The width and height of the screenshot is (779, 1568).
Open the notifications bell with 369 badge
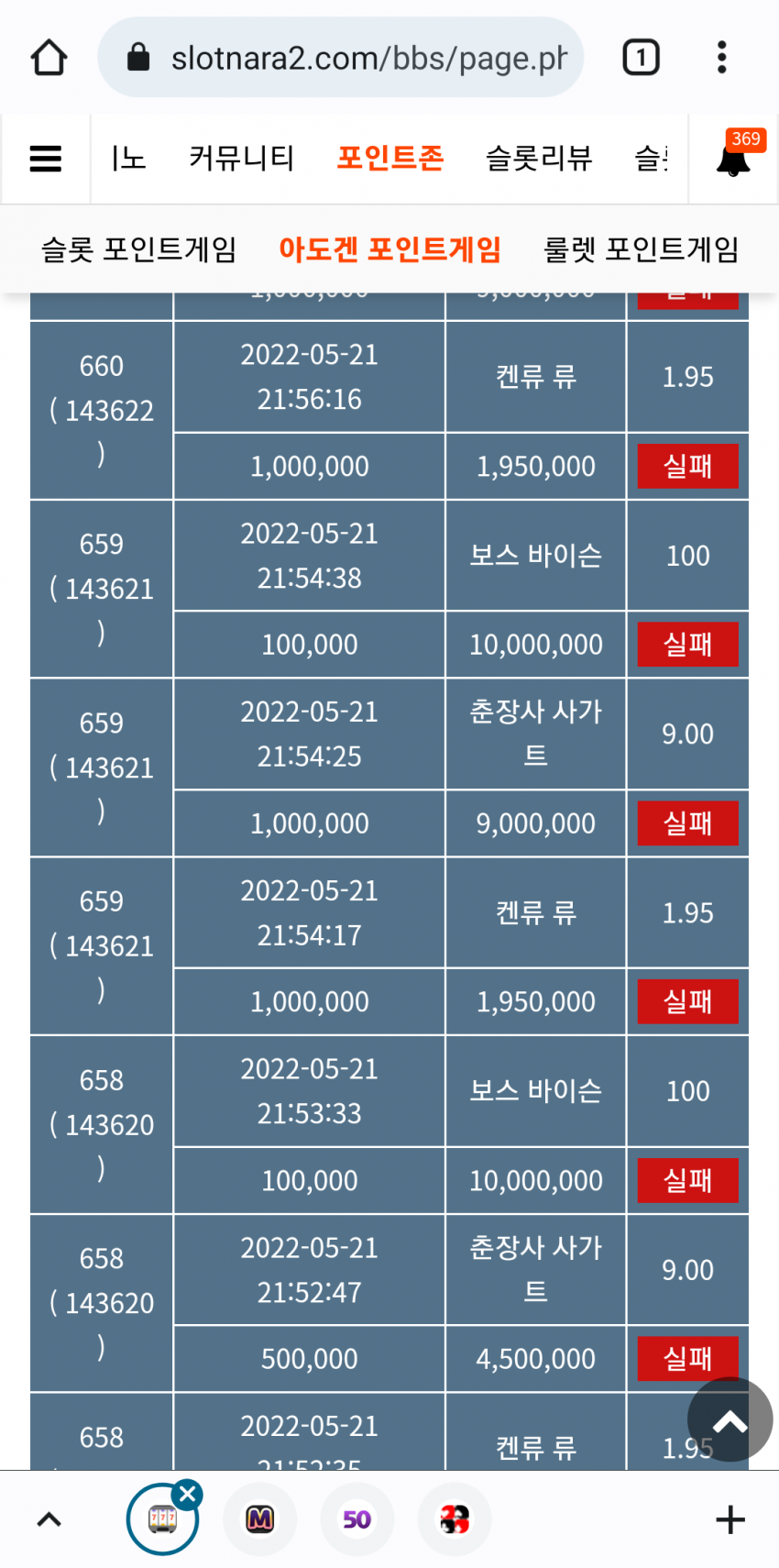tap(734, 158)
